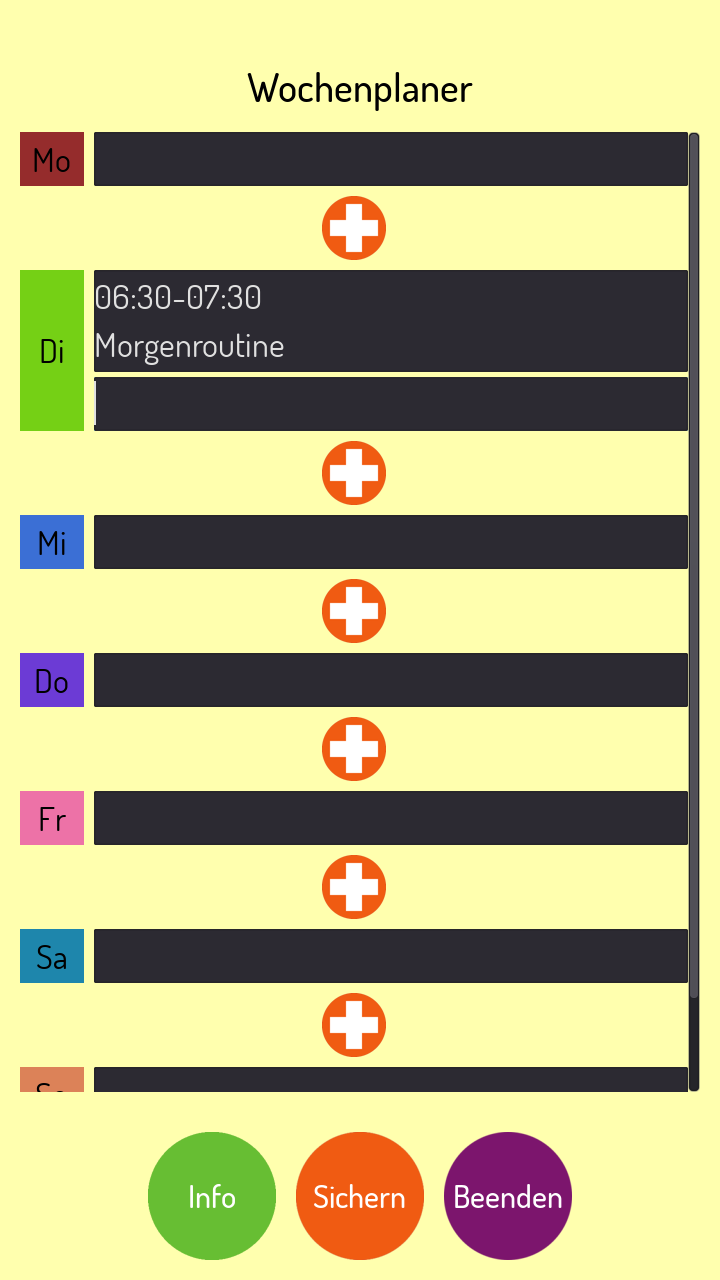720x1280 pixels.
Task: Tap the Fr entry field
Action: tap(391, 818)
